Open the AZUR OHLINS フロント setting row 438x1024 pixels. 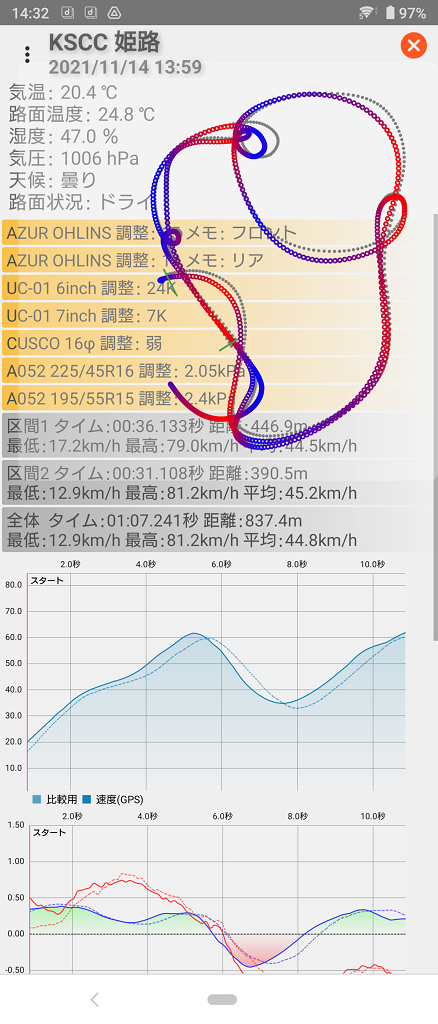209,232
